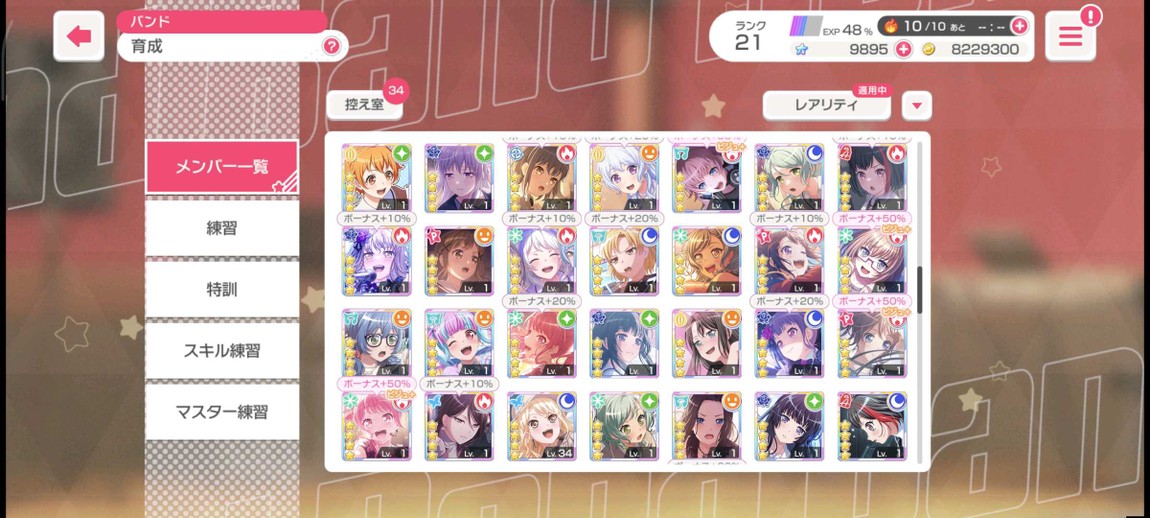Viewport: 1150px width, 518px height.
Task: Toggle sort order with the down arrow
Action: pos(916,105)
